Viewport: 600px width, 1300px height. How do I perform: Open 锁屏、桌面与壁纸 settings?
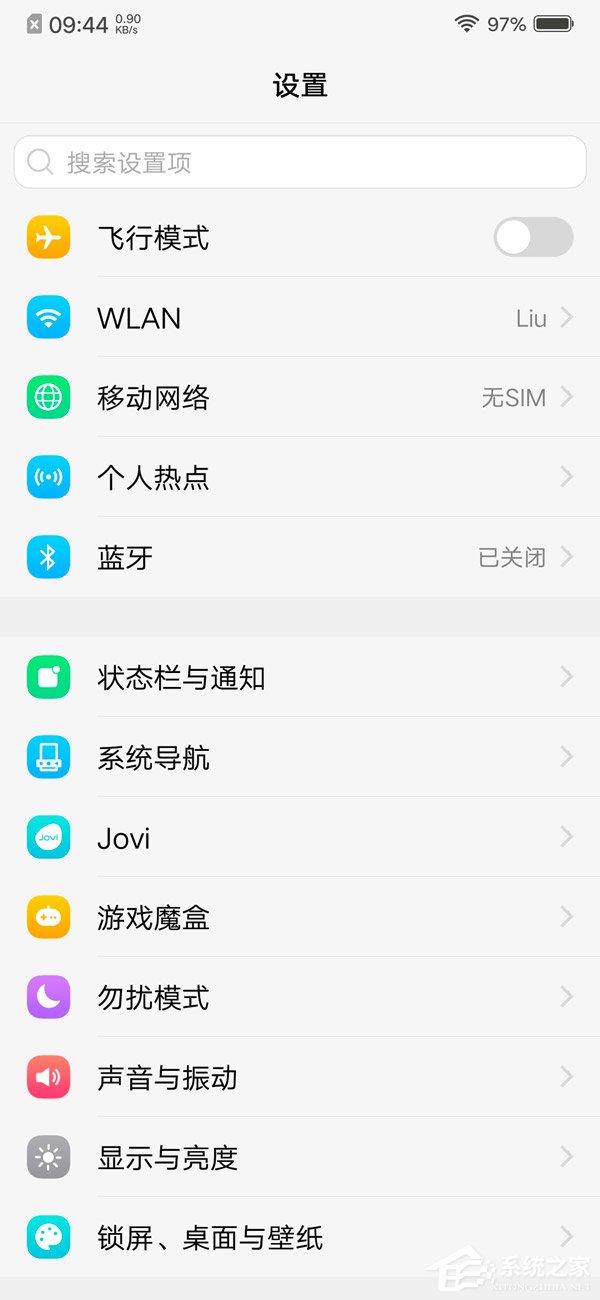[300, 1237]
